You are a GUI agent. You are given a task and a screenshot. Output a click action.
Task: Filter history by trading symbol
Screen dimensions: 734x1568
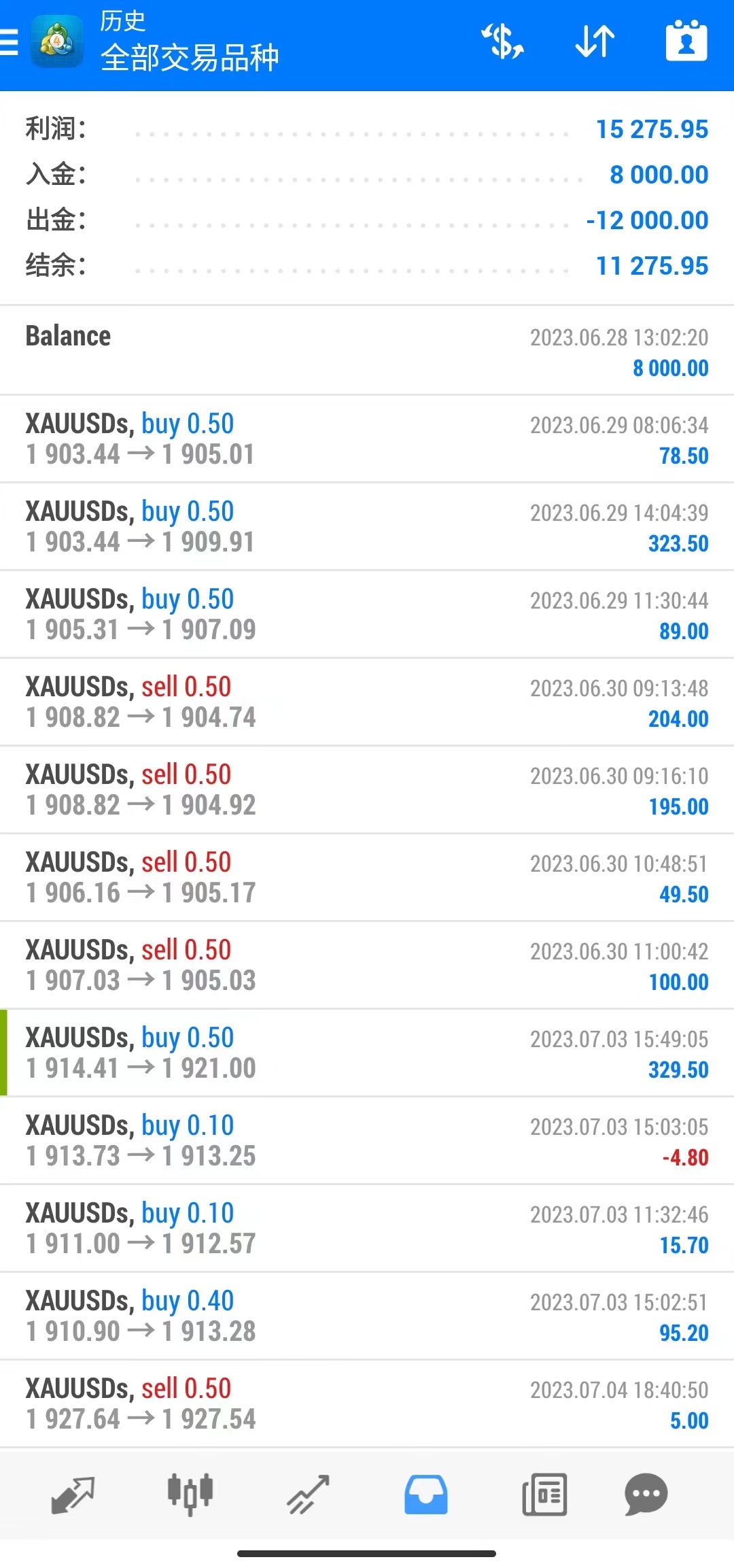point(503,42)
